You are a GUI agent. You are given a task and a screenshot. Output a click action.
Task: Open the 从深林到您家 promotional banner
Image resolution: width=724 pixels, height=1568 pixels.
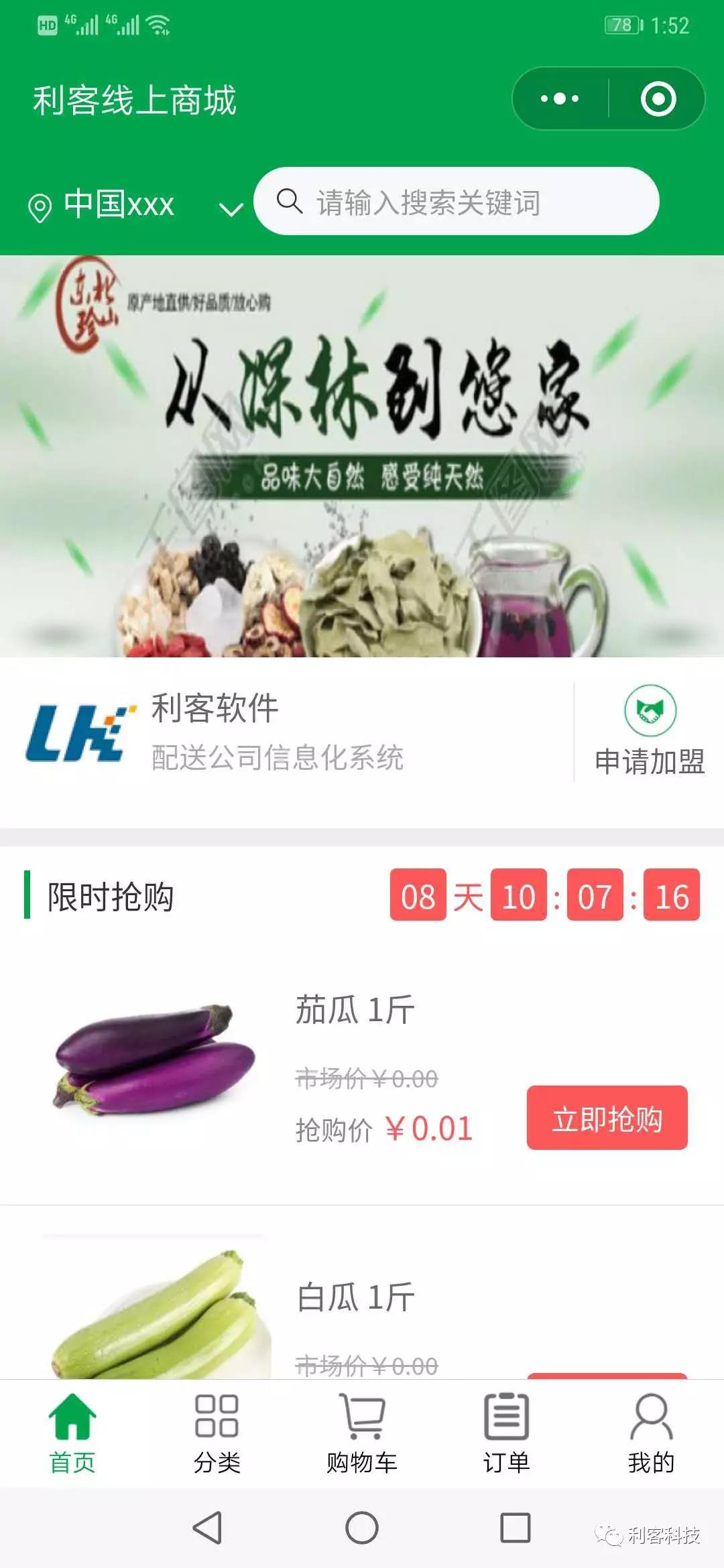point(362,456)
